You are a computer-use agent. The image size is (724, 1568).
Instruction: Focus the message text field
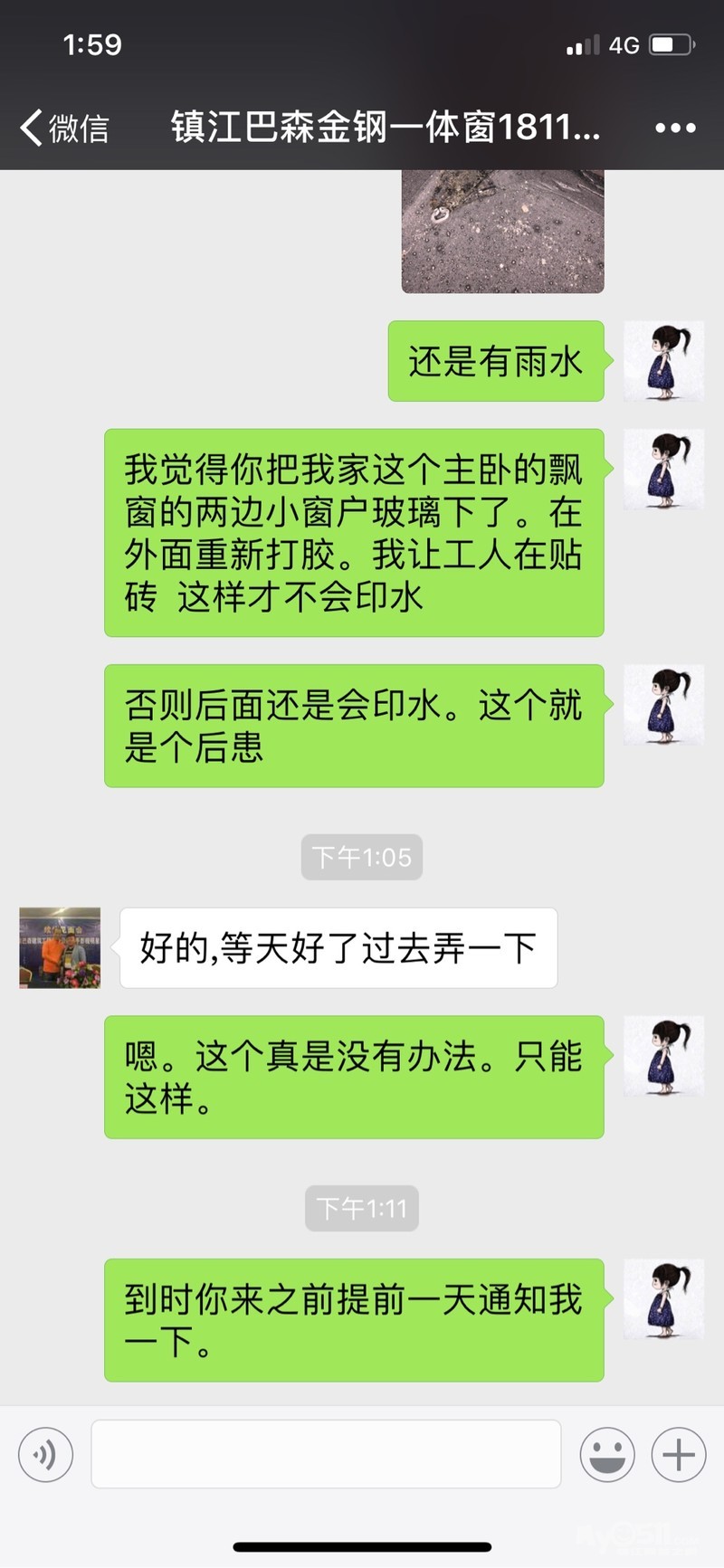326,1454
